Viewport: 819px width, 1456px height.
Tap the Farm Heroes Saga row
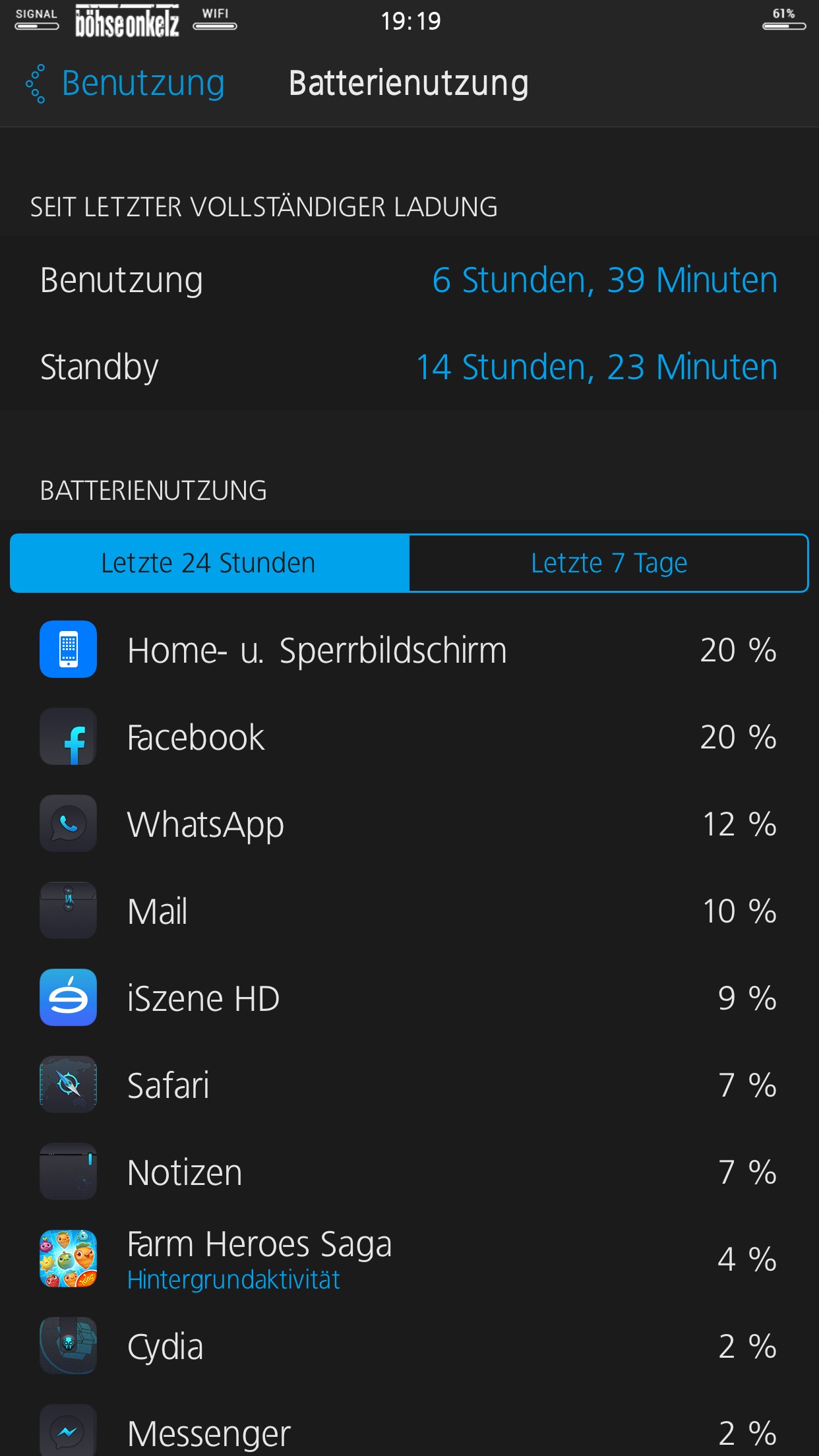(409, 1259)
